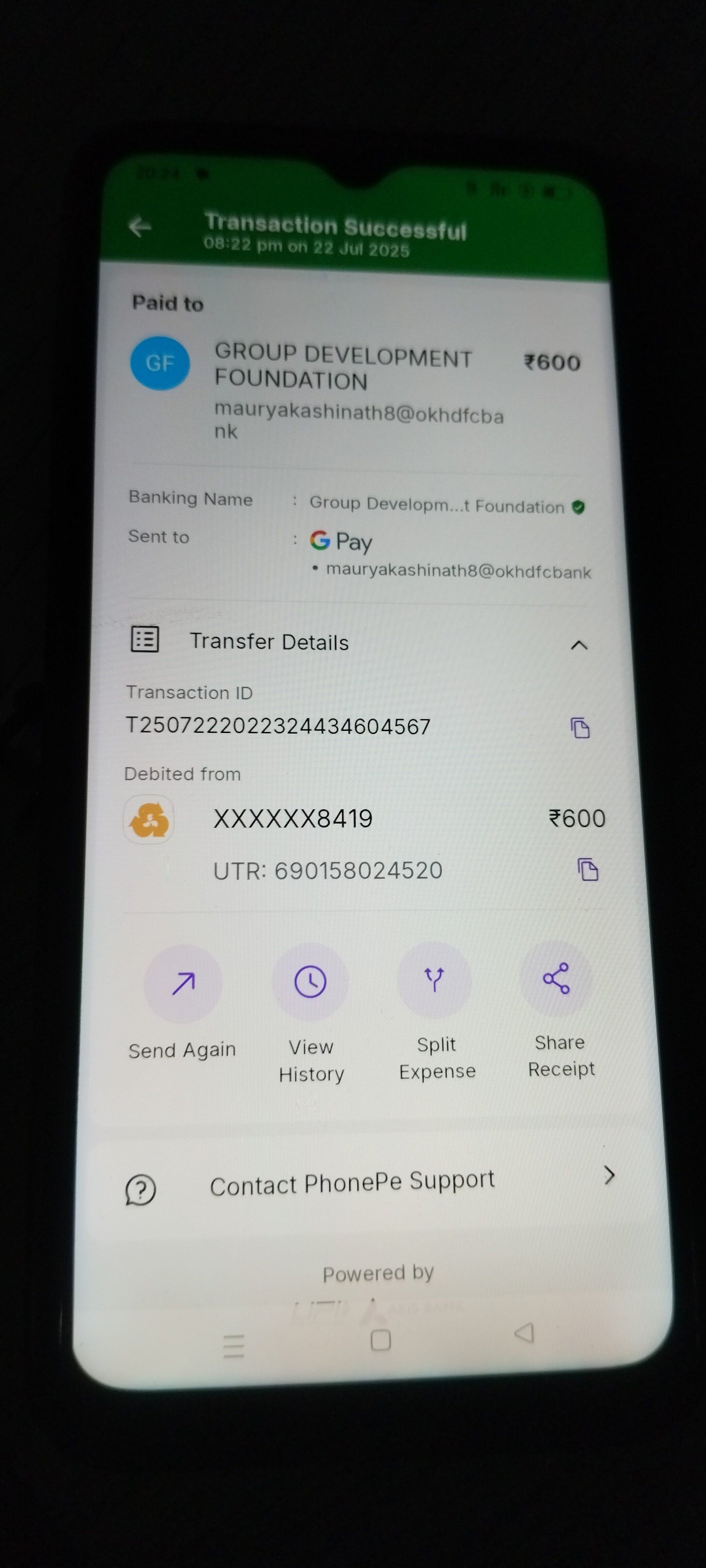The width and height of the screenshot is (706, 1568).
Task: Copy the Transaction ID
Action: [x=580, y=728]
